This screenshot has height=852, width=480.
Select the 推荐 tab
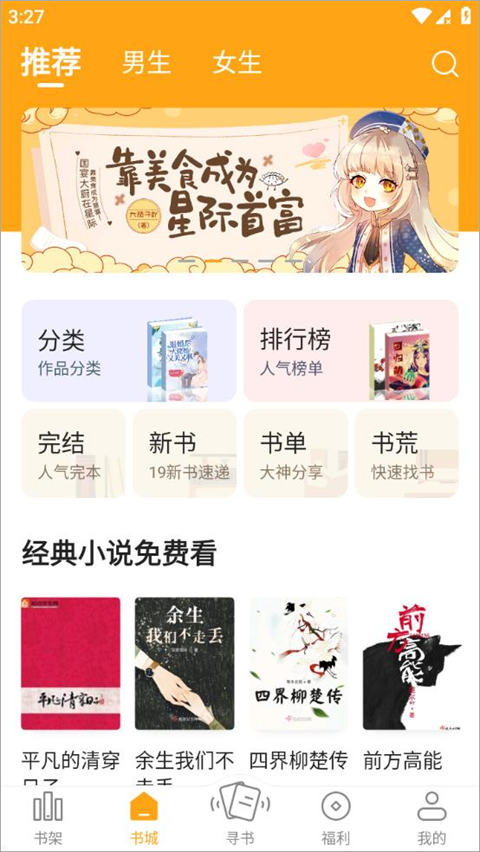point(51,61)
